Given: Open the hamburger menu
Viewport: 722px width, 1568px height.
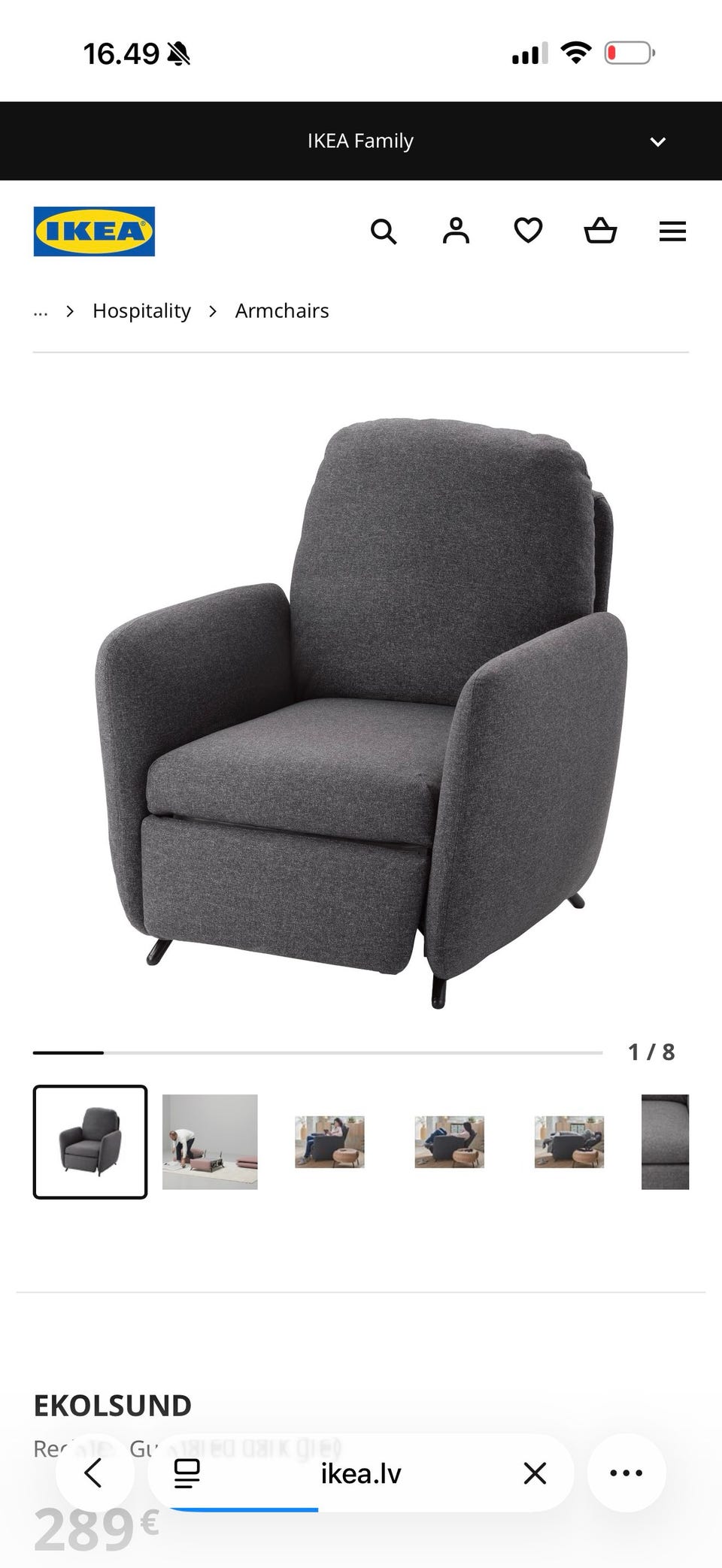Looking at the screenshot, I should [x=672, y=232].
